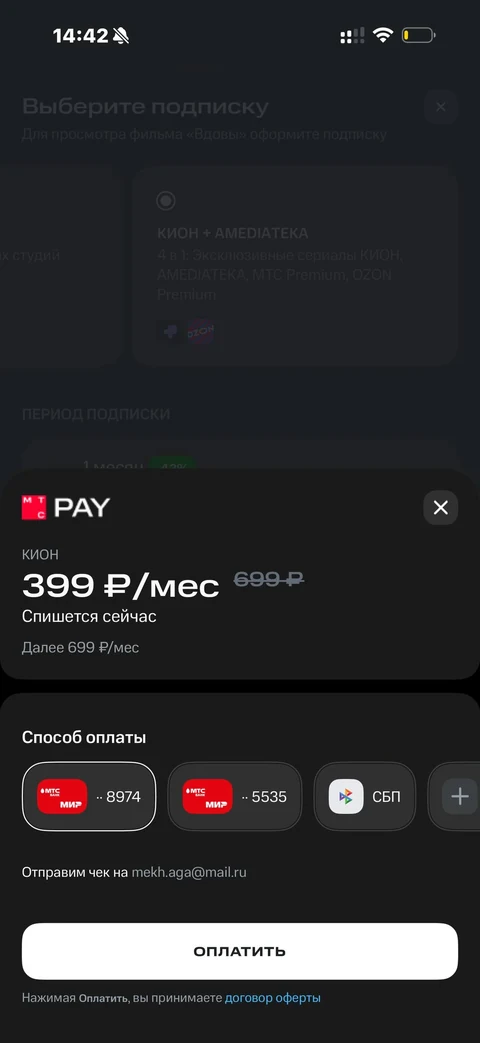Close the MTS Pay payment sheet

point(440,508)
